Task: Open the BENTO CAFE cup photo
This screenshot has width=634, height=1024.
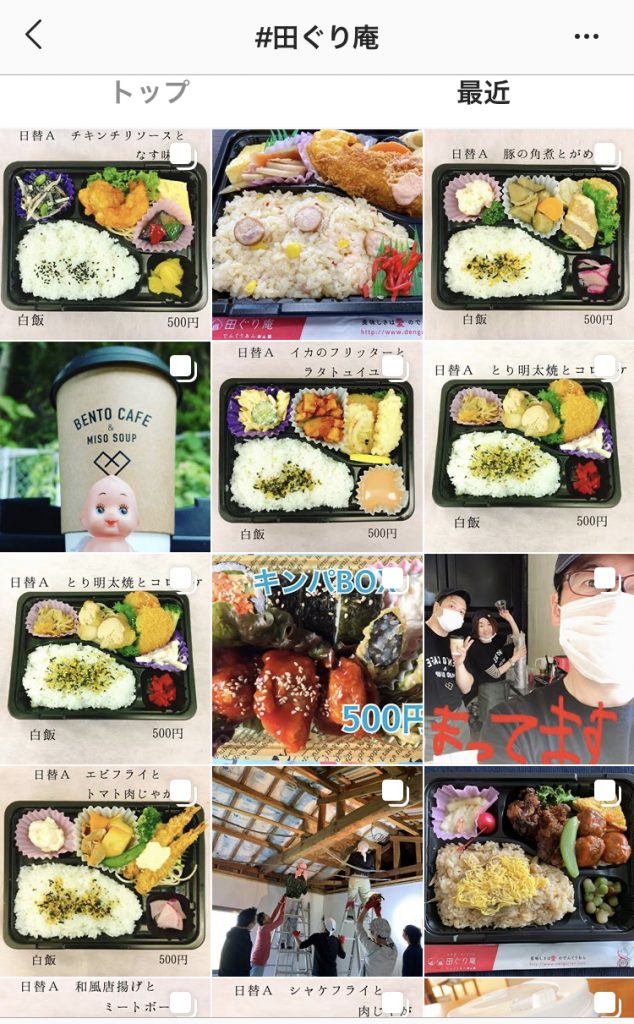Action: [x=105, y=447]
